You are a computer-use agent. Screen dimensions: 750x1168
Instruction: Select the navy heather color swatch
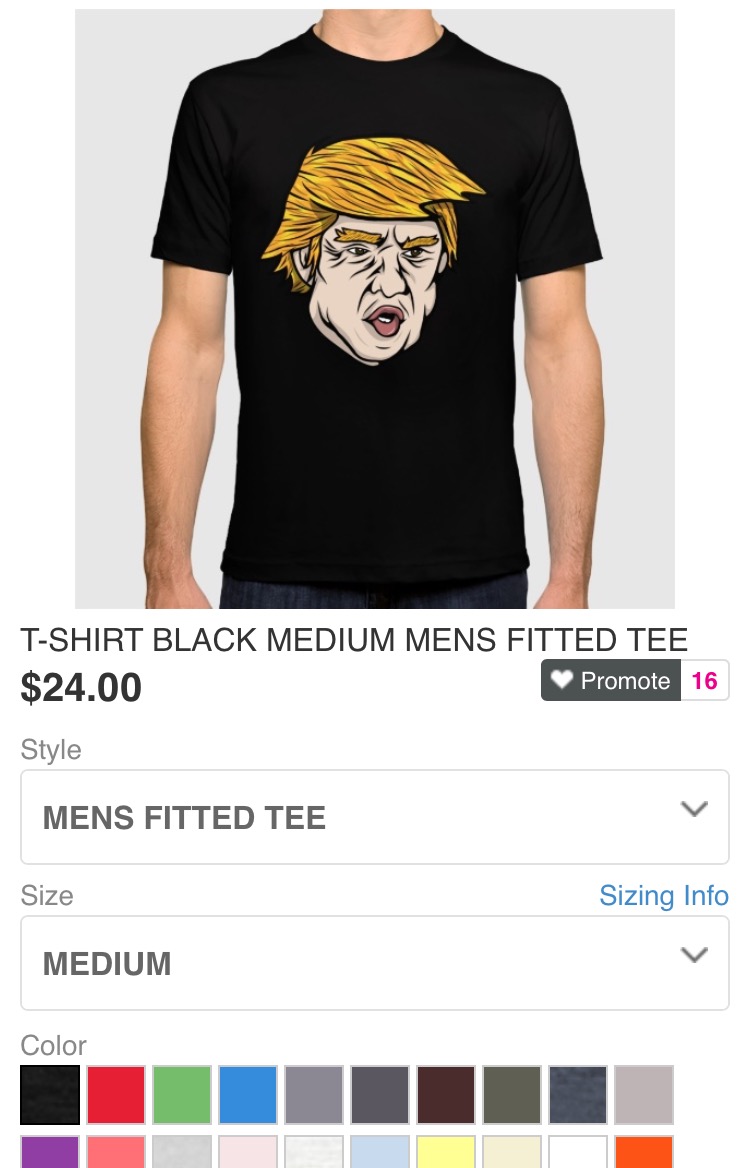578,1095
